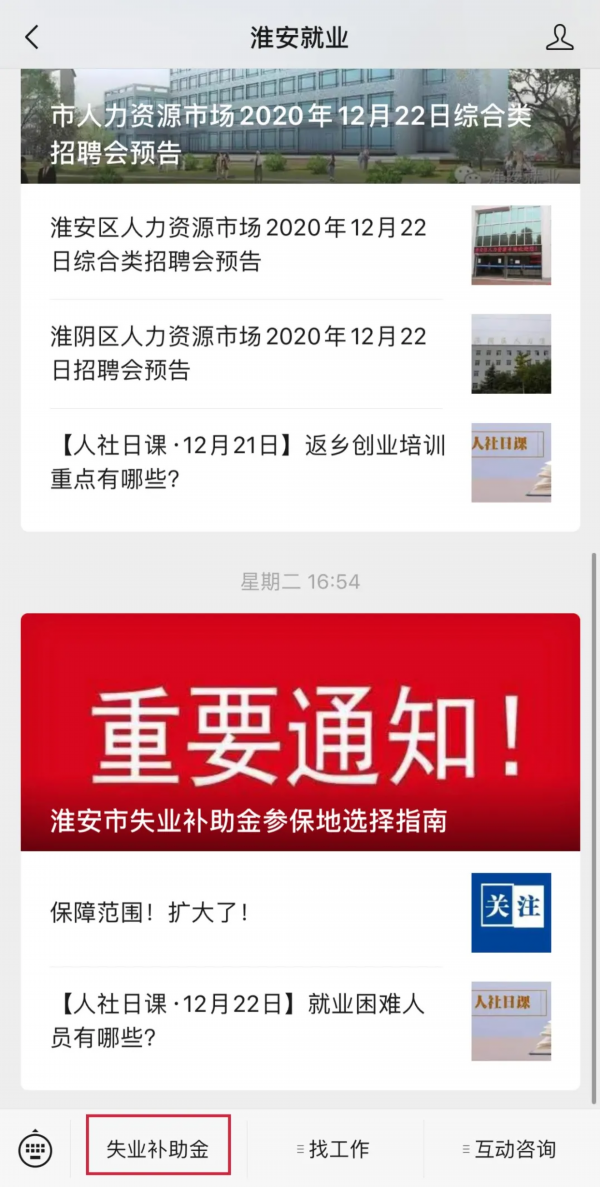Open the account profile icon

[x=559, y=38]
